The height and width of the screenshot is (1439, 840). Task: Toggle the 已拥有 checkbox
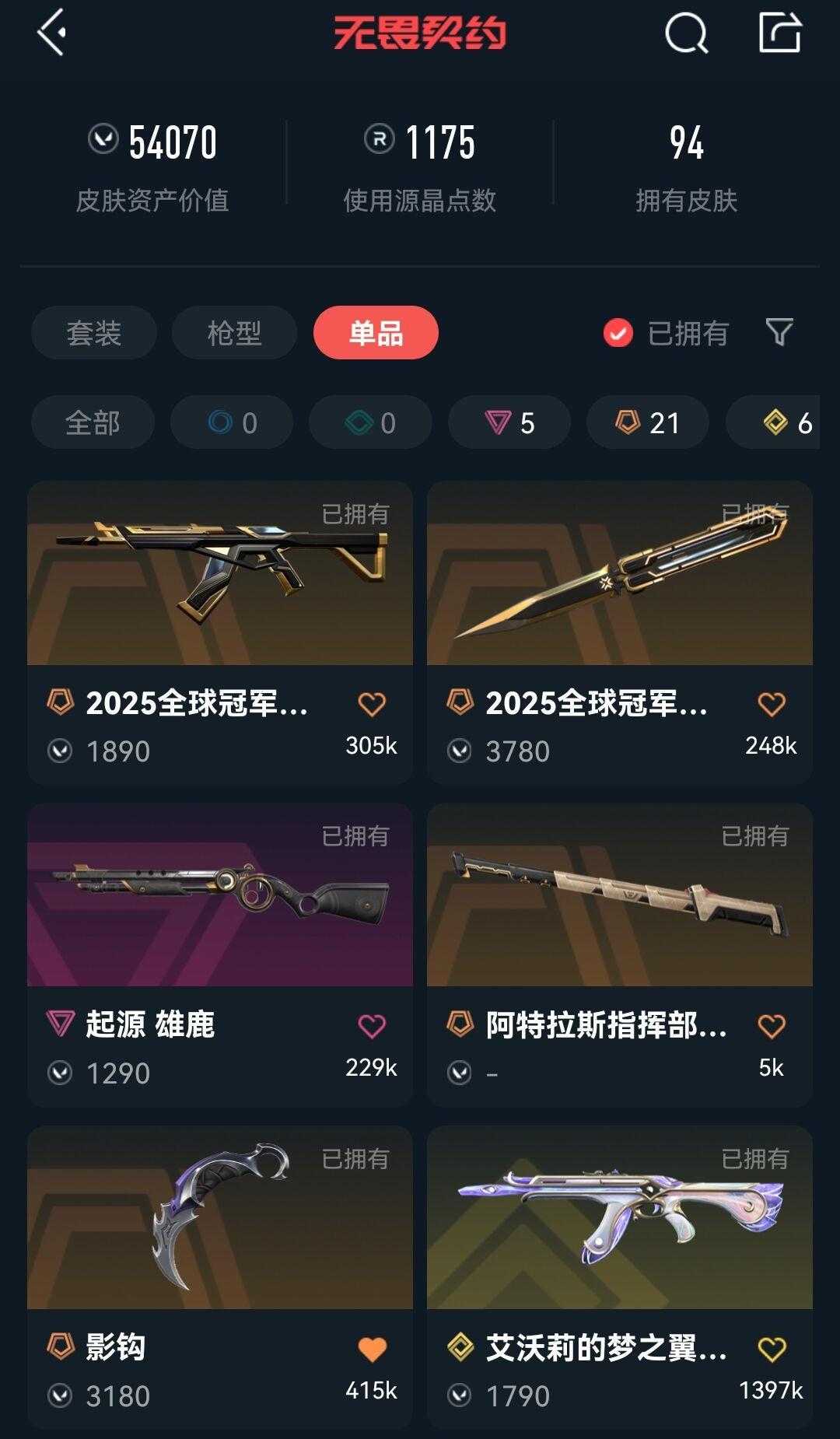[618, 334]
